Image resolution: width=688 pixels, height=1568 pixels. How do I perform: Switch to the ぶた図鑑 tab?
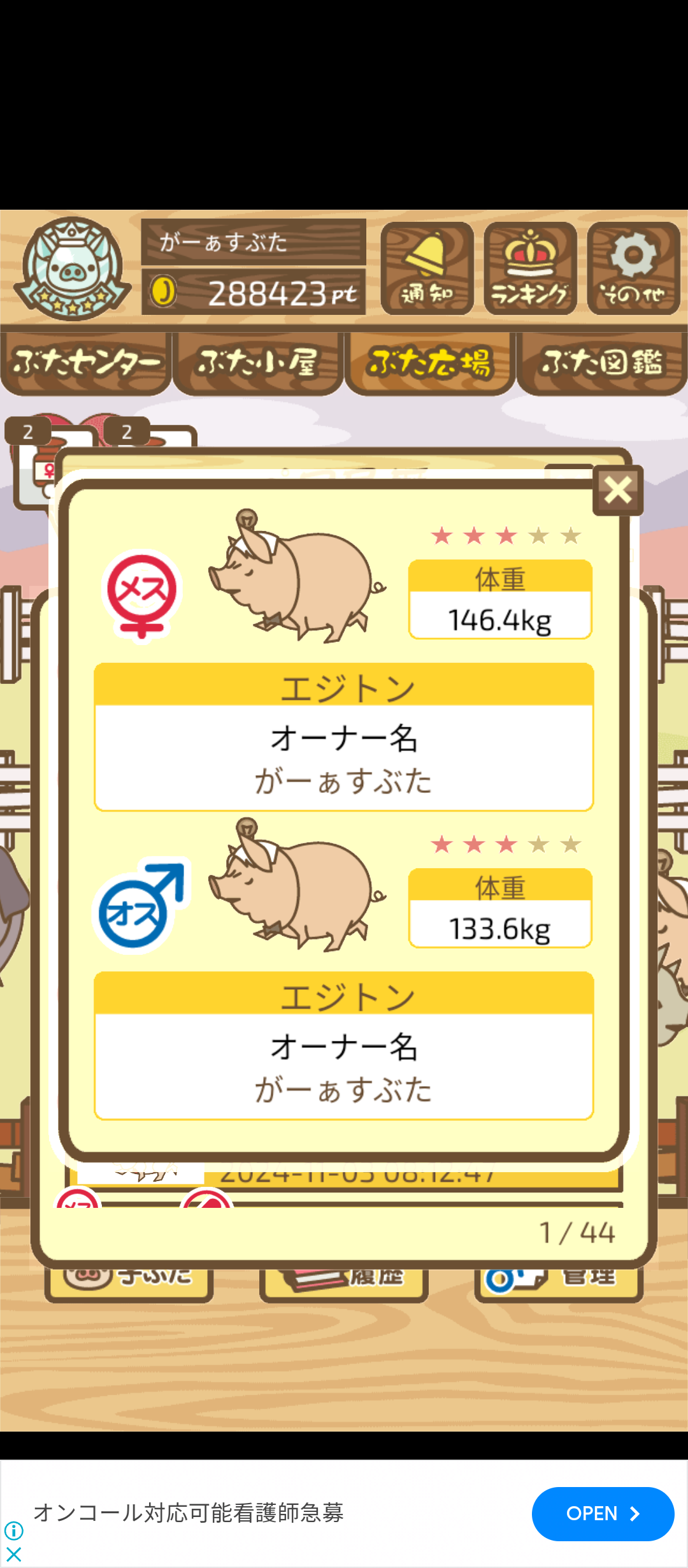(602, 362)
